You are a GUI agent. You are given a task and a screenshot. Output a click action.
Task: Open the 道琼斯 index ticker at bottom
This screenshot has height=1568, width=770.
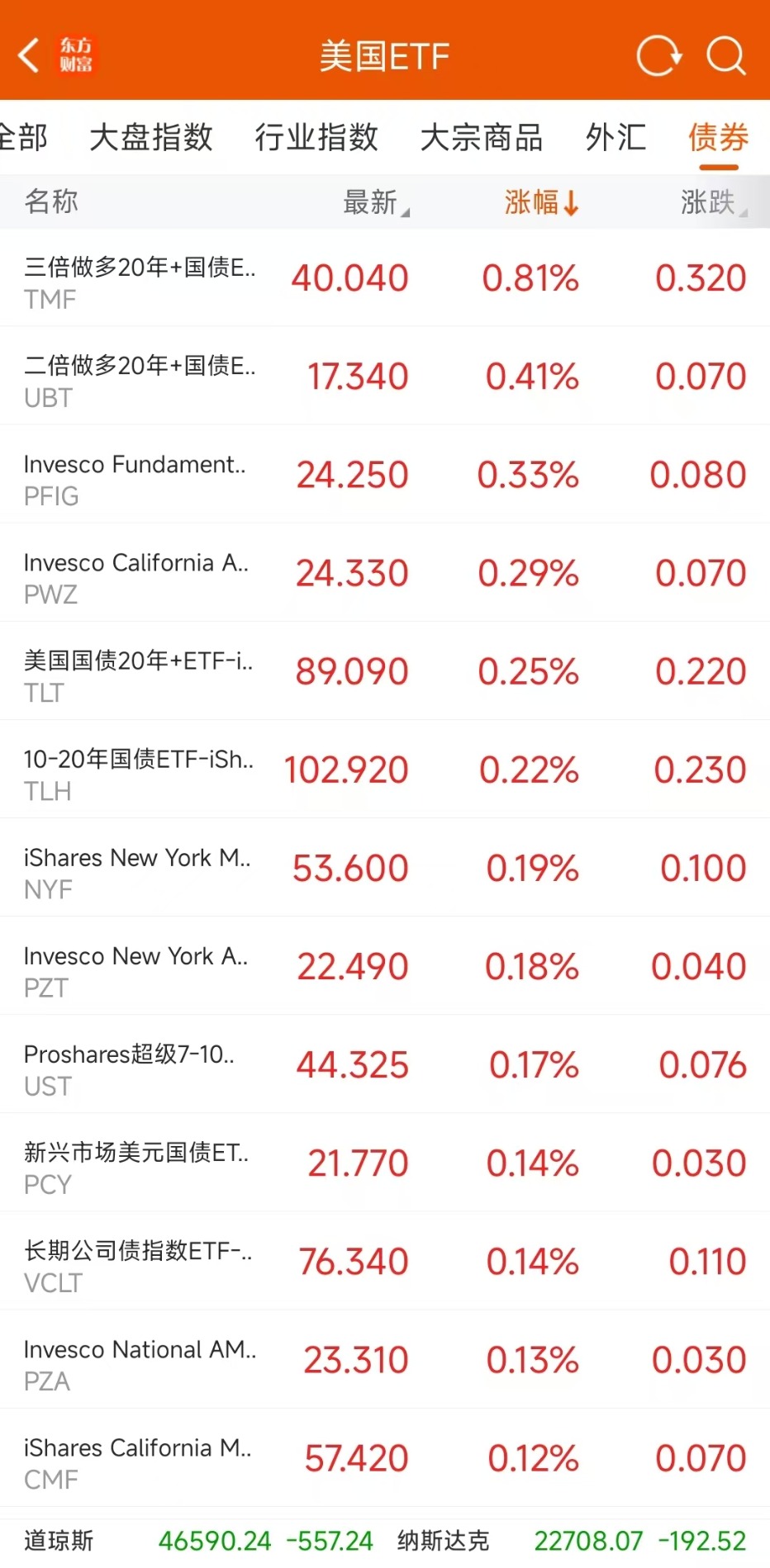pyautogui.click(x=198, y=1541)
